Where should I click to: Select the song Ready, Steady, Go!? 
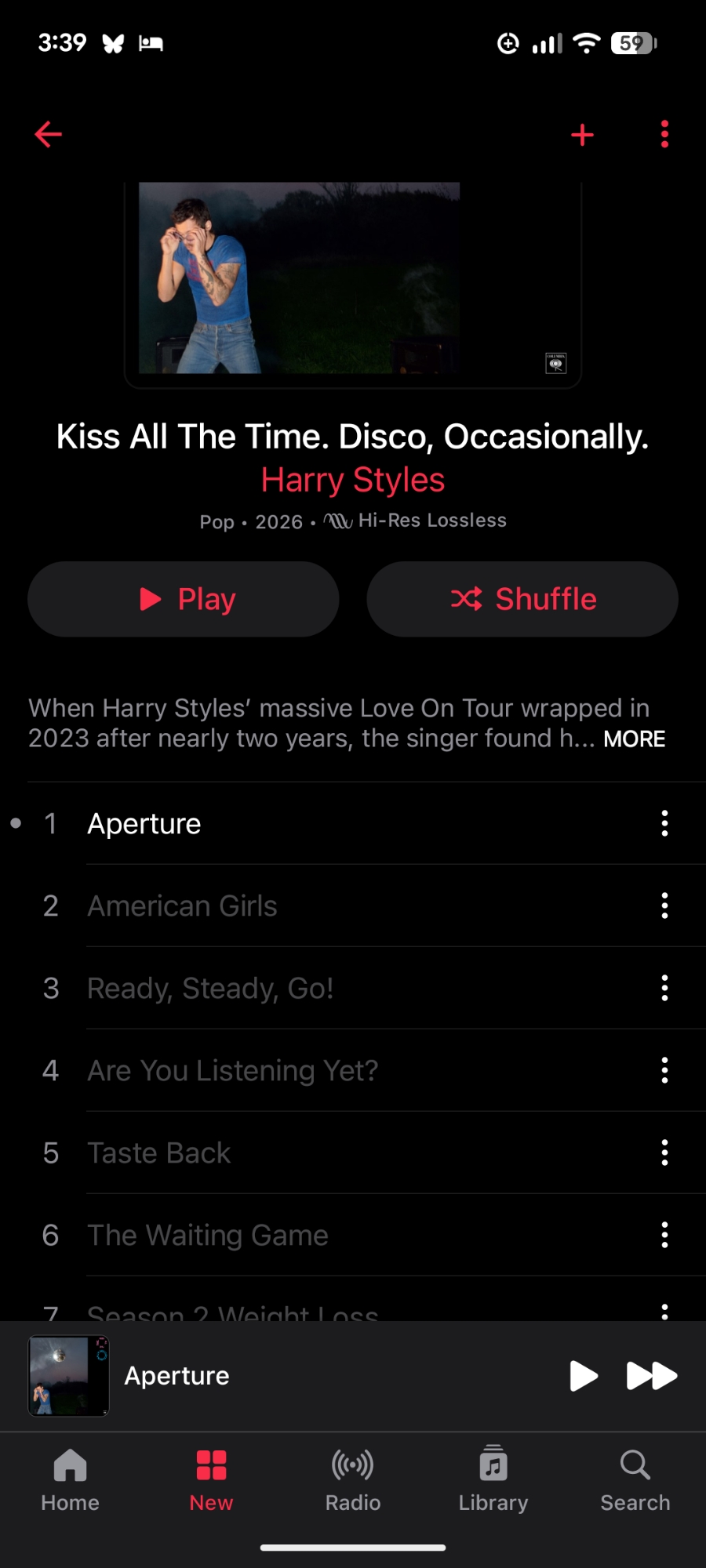[210, 989]
